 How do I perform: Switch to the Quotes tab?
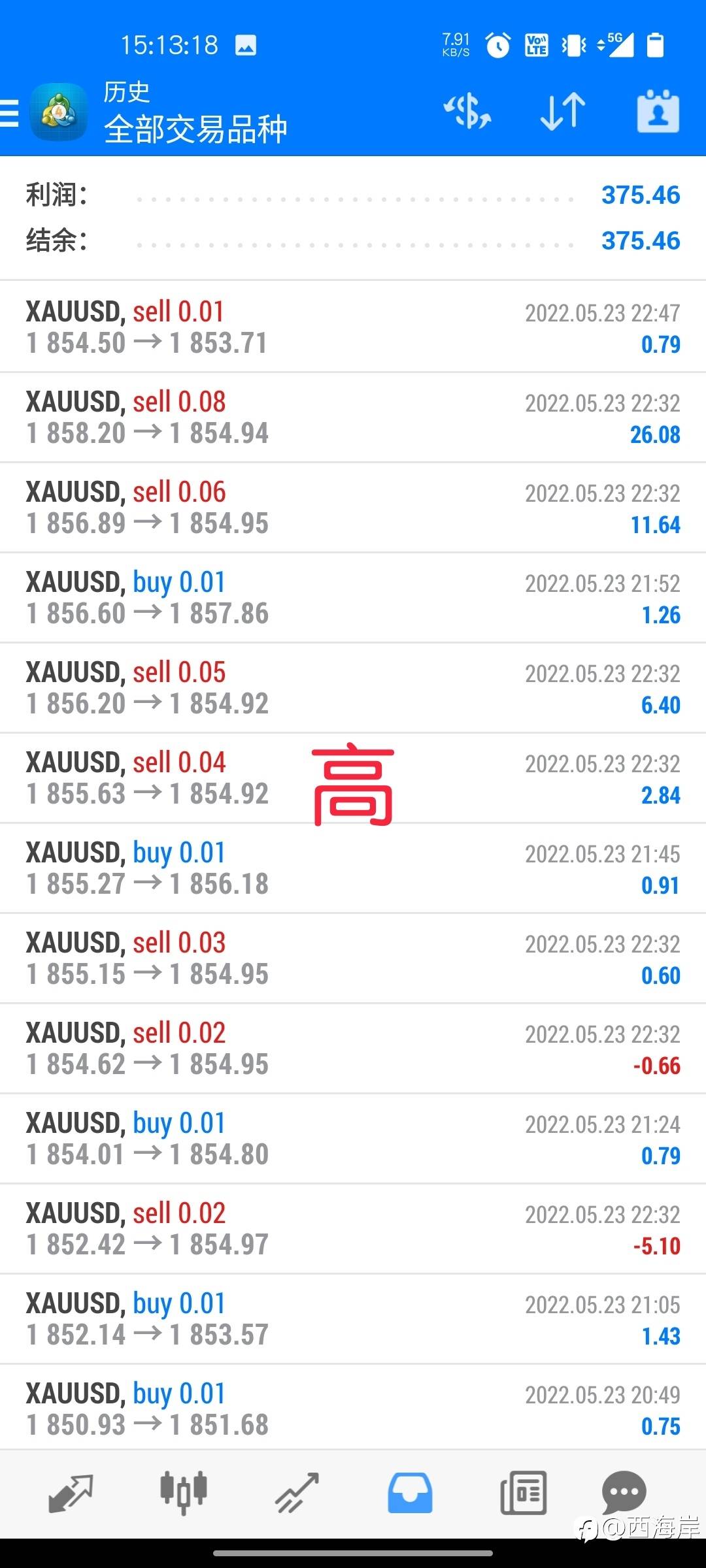(x=71, y=1494)
